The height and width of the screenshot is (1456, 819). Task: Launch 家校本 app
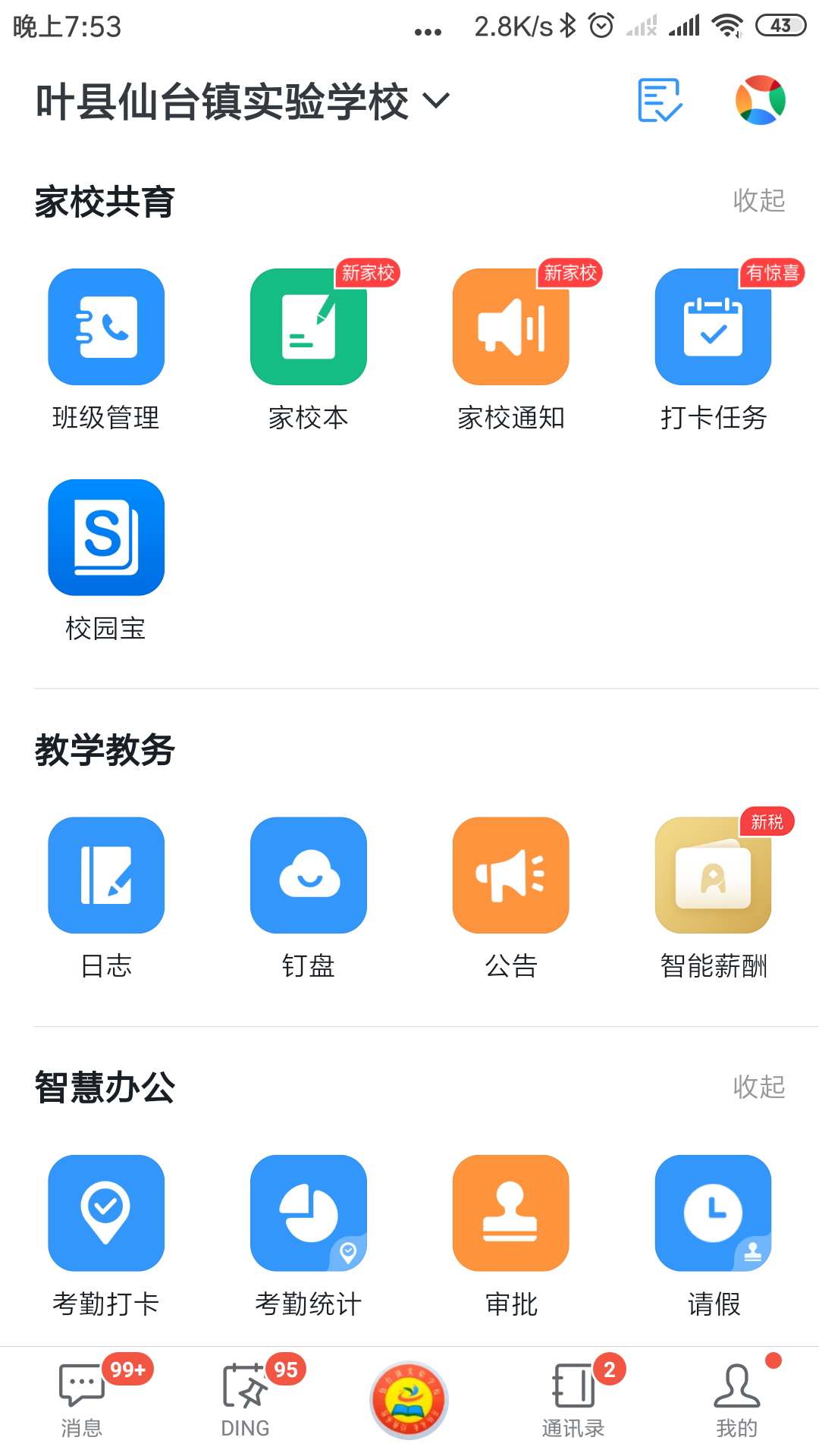309,327
